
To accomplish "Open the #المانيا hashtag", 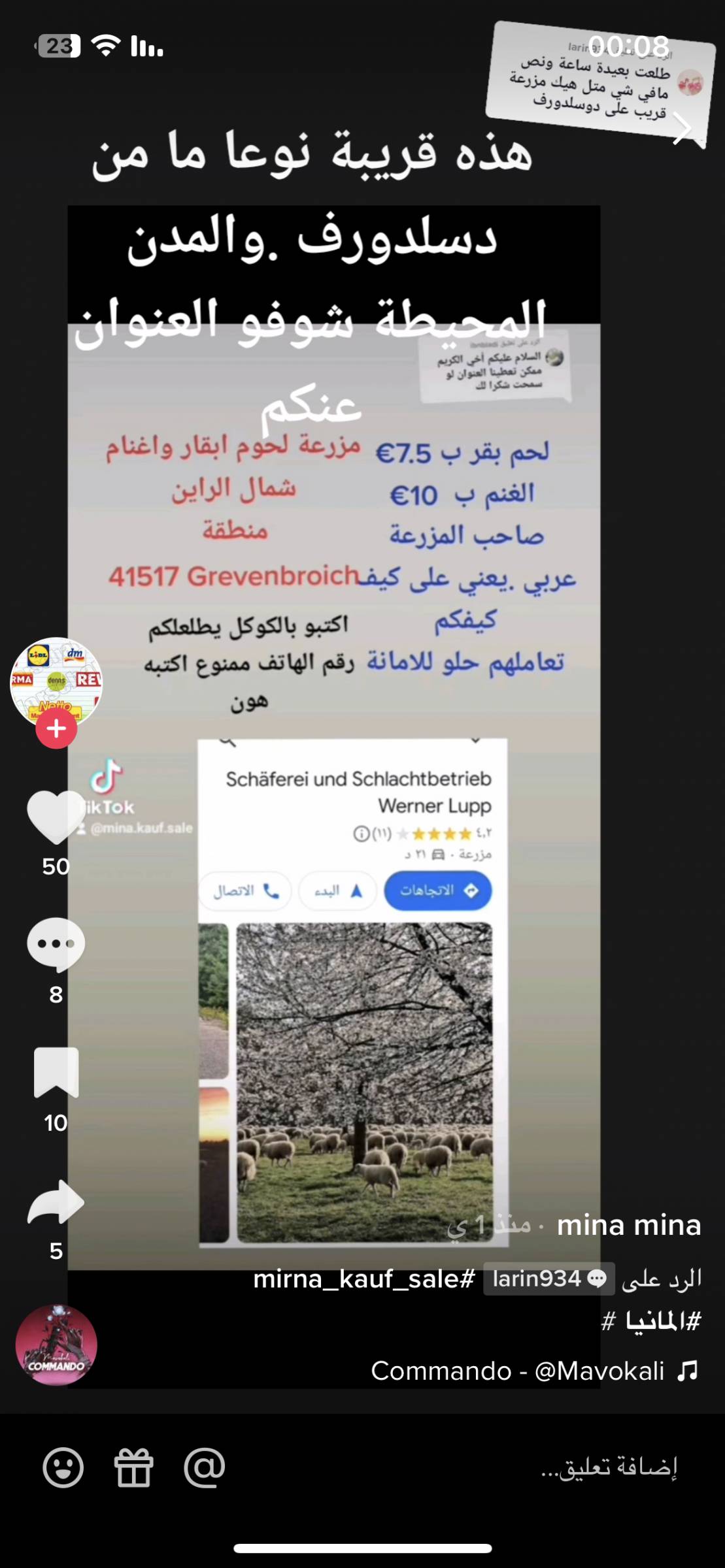I will coord(662,1321).
